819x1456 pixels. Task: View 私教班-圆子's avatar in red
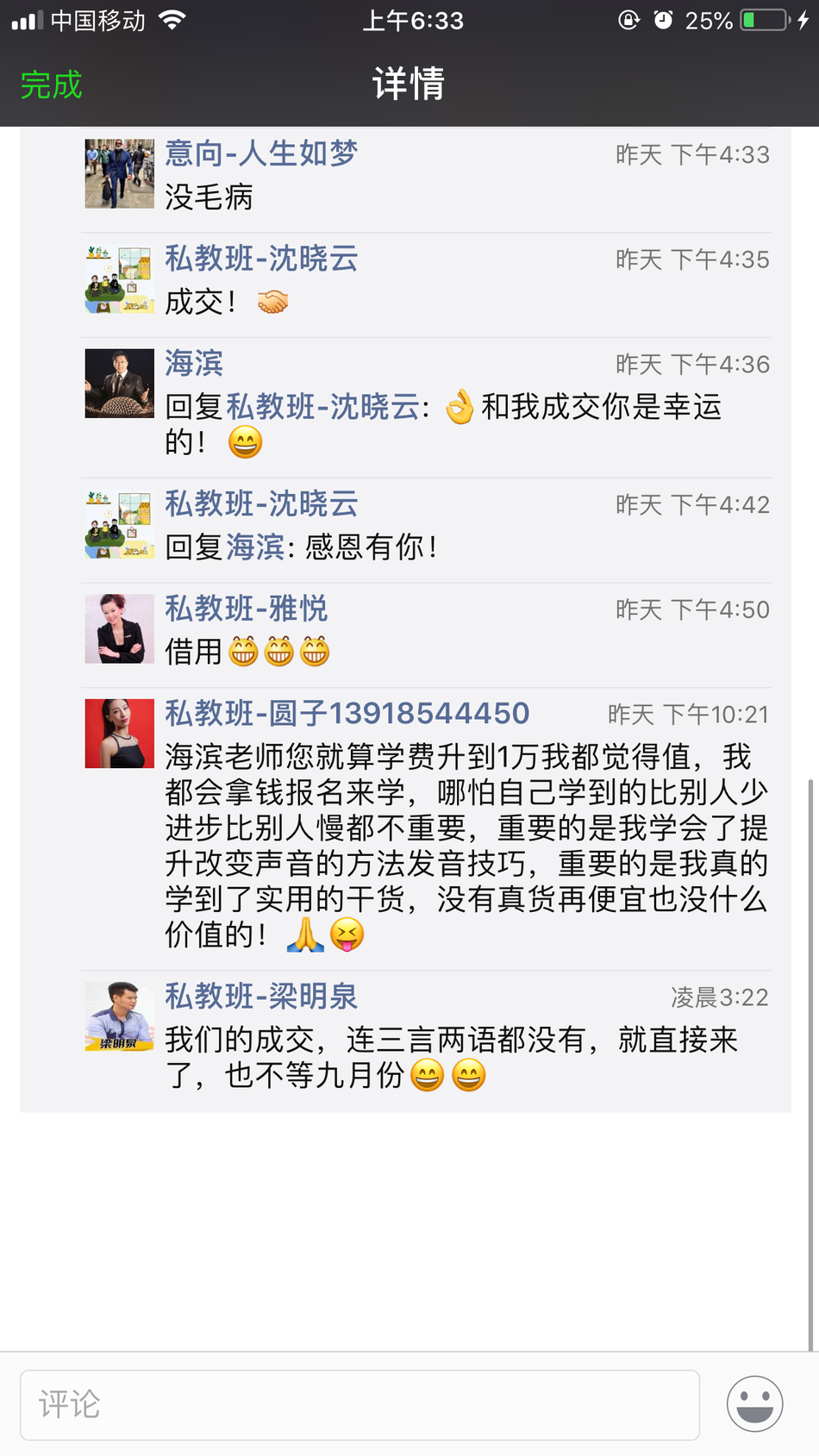[x=119, y=734]
